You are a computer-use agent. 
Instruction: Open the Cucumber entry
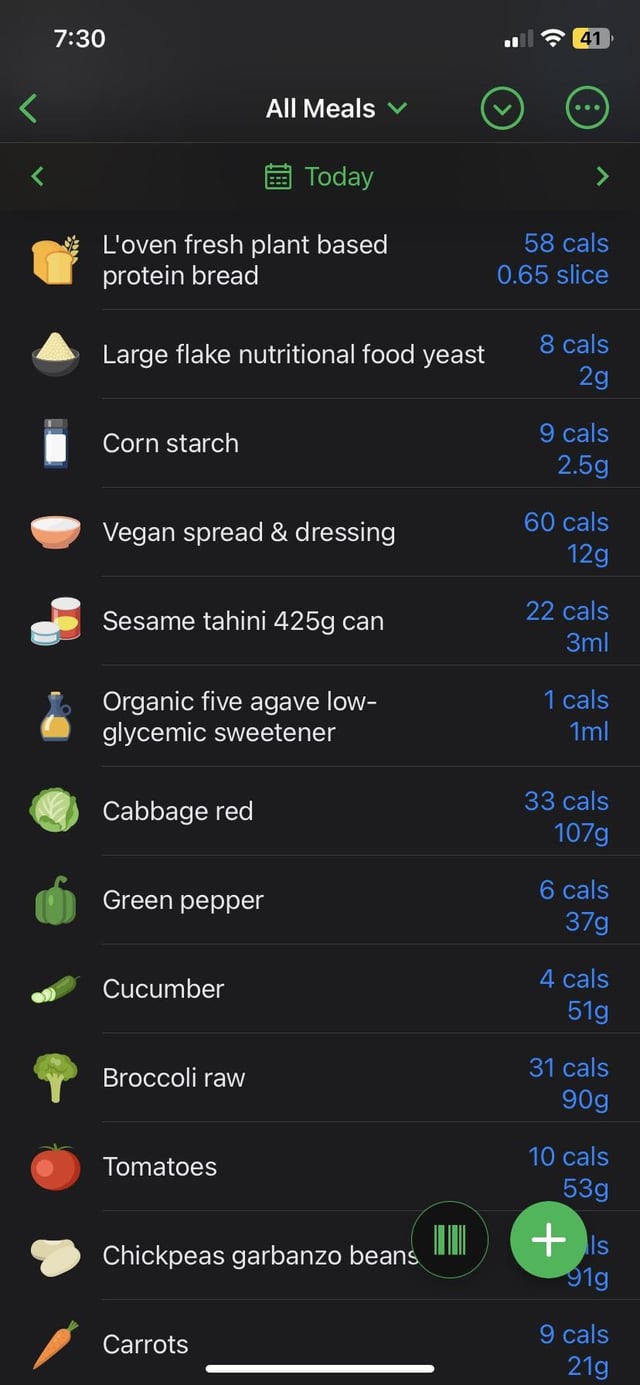[320, 989]
